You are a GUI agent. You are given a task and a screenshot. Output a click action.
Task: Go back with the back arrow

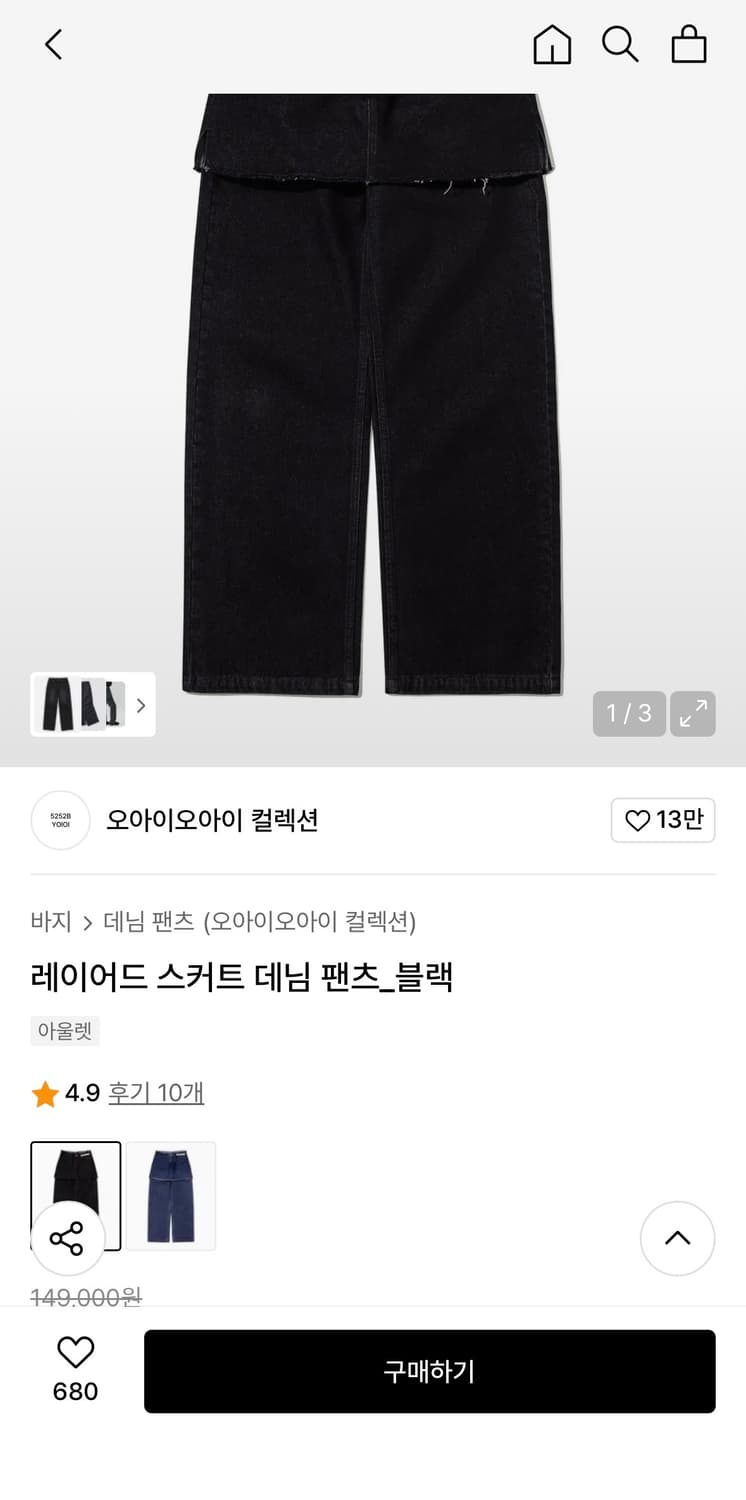pyautogui.click(x=53, y=44)
